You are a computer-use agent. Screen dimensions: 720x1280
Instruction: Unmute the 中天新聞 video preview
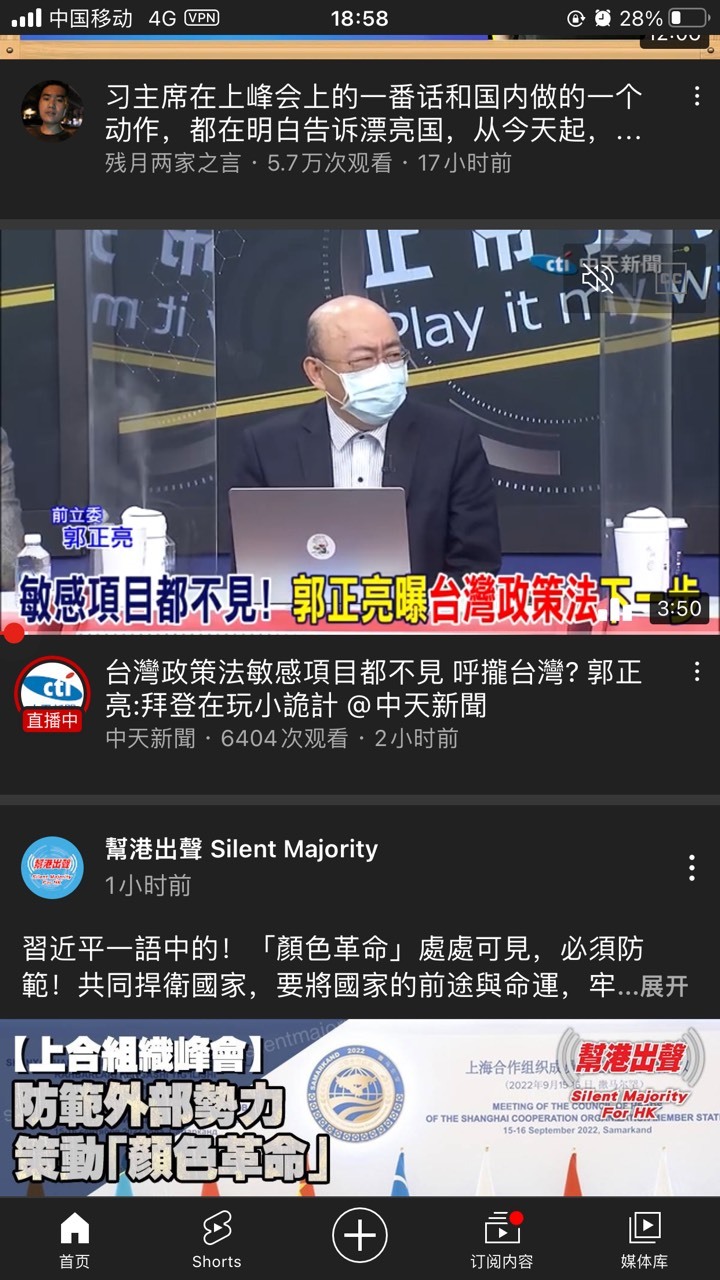coord(598,278)
